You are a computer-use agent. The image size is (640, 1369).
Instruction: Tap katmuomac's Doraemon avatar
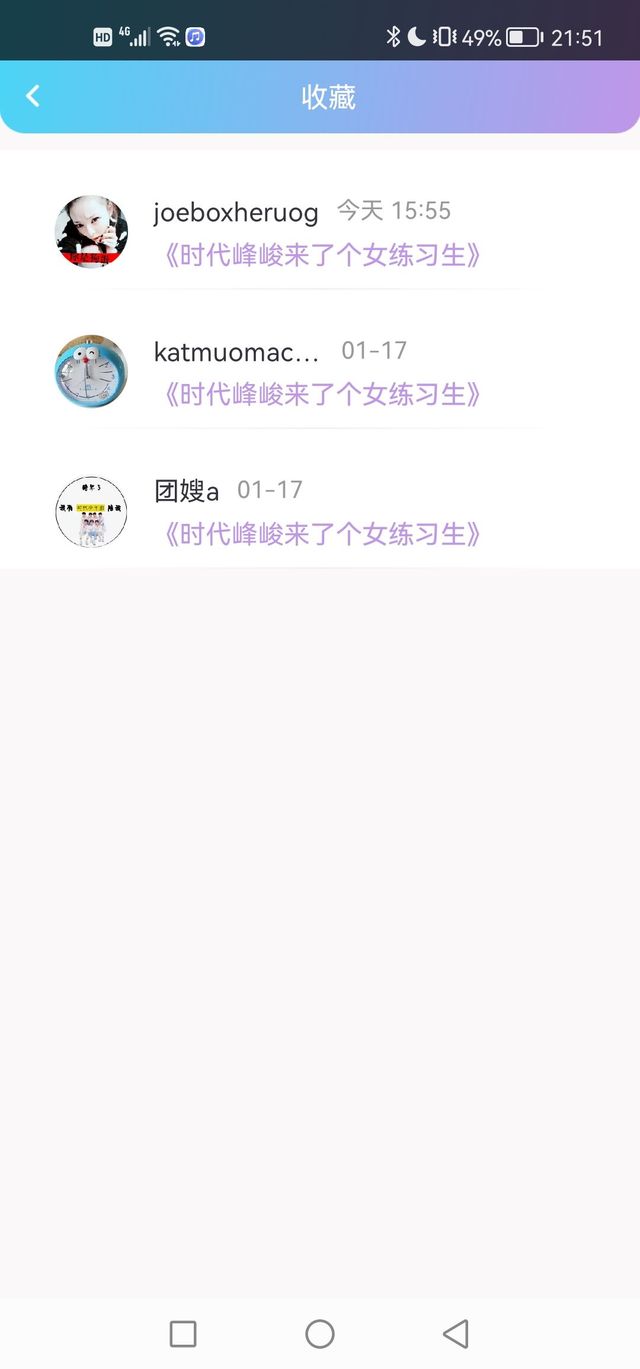91,371
